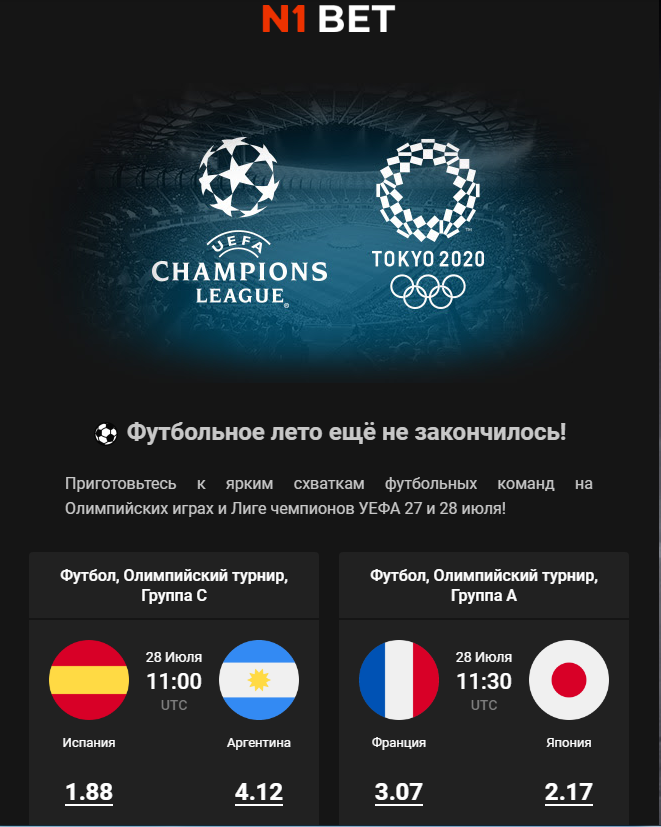Select odds 2.17 for Япония

coord(569,793)
